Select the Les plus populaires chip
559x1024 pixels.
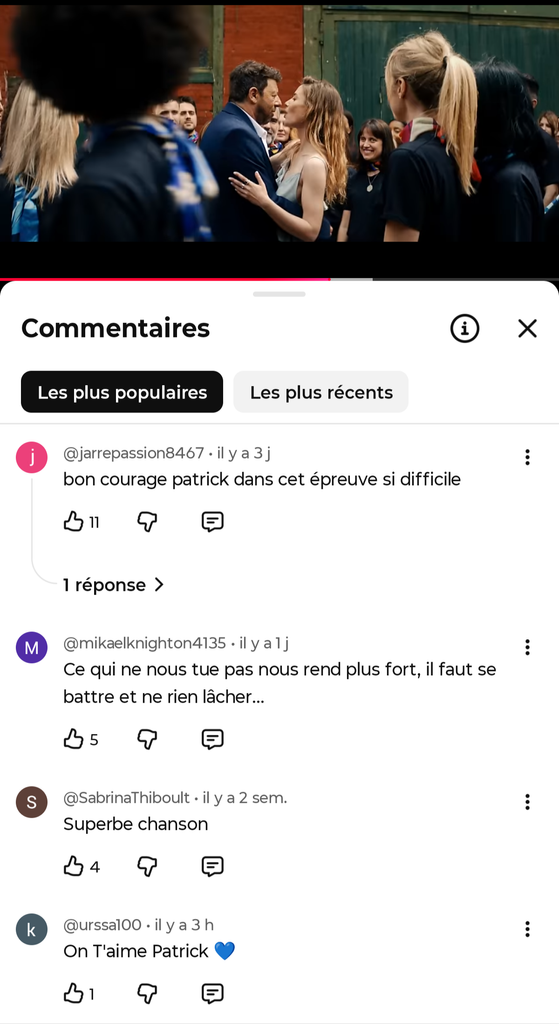(122, 392)
